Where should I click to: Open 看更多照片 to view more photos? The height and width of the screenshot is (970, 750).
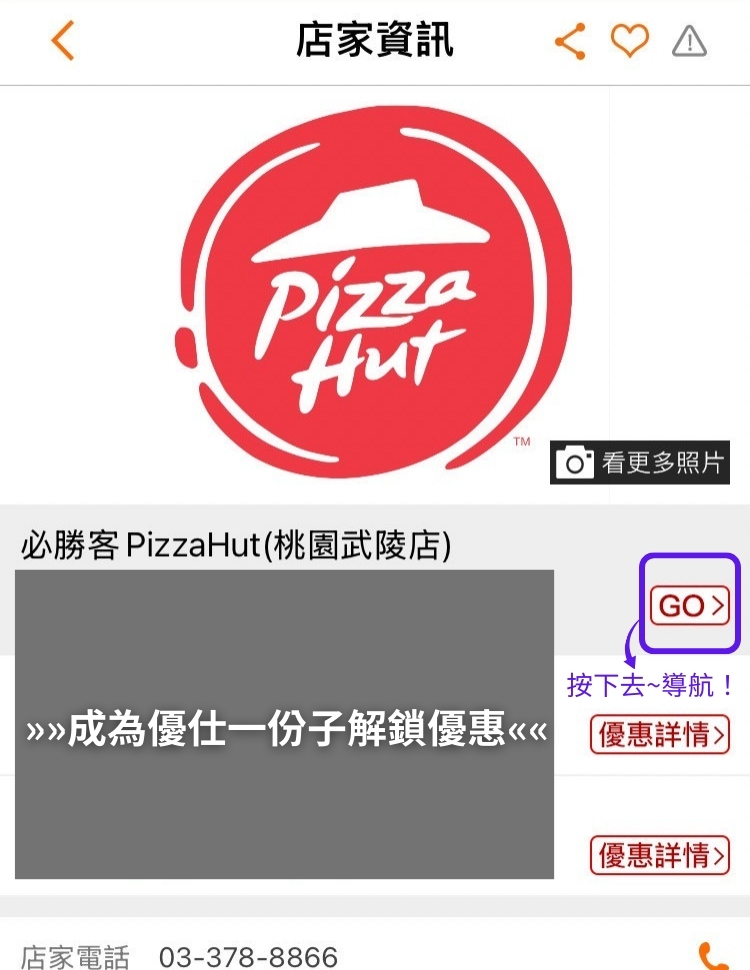[640, 463]
